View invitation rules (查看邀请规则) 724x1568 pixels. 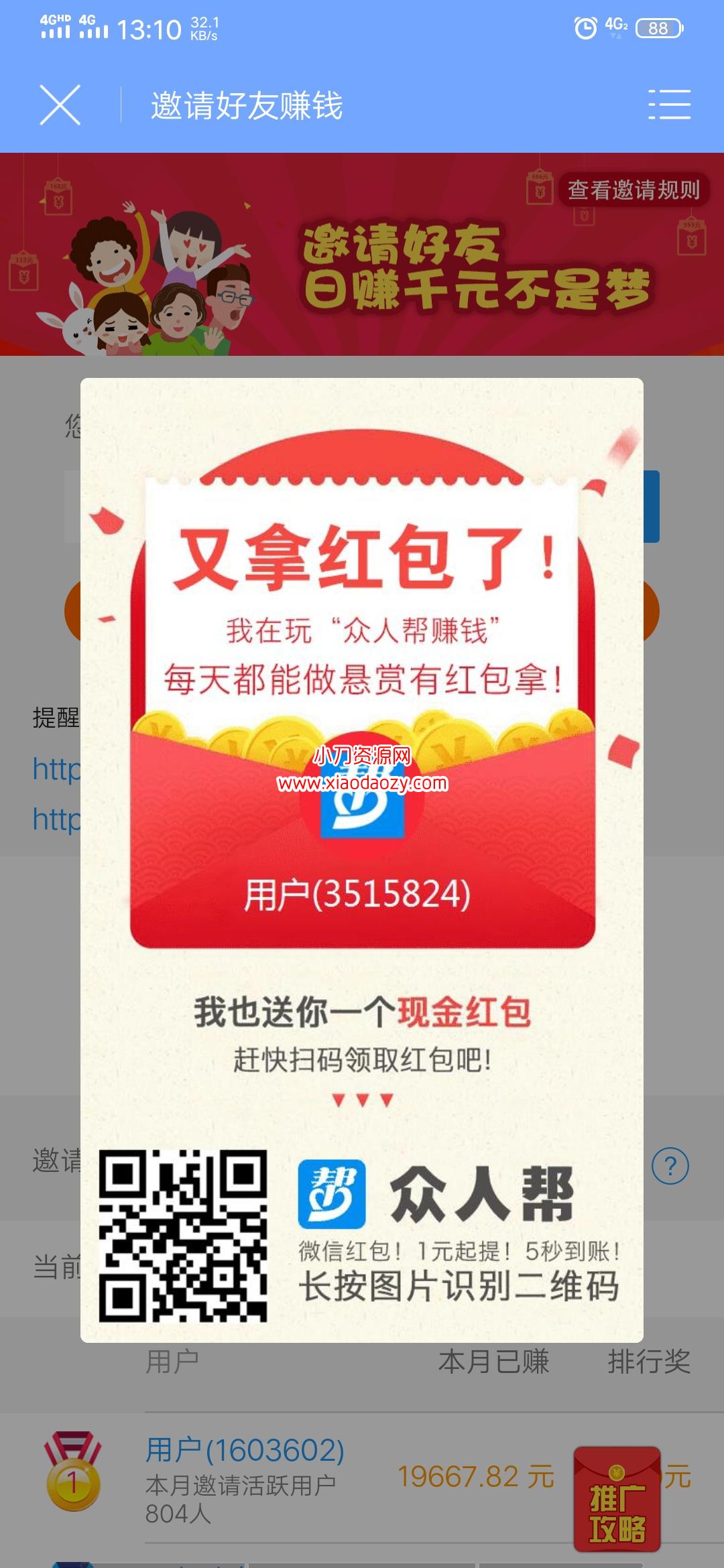633,190
